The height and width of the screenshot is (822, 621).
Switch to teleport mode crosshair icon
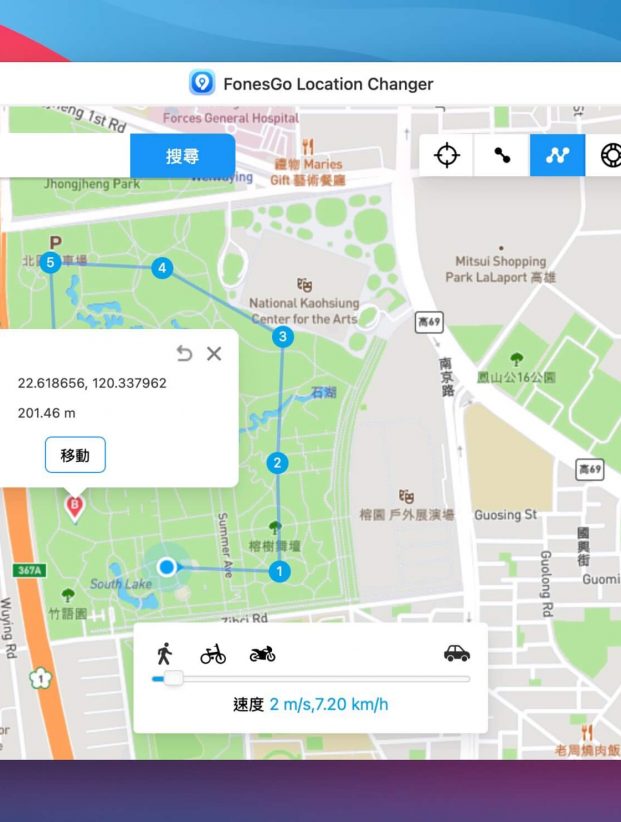446,156
